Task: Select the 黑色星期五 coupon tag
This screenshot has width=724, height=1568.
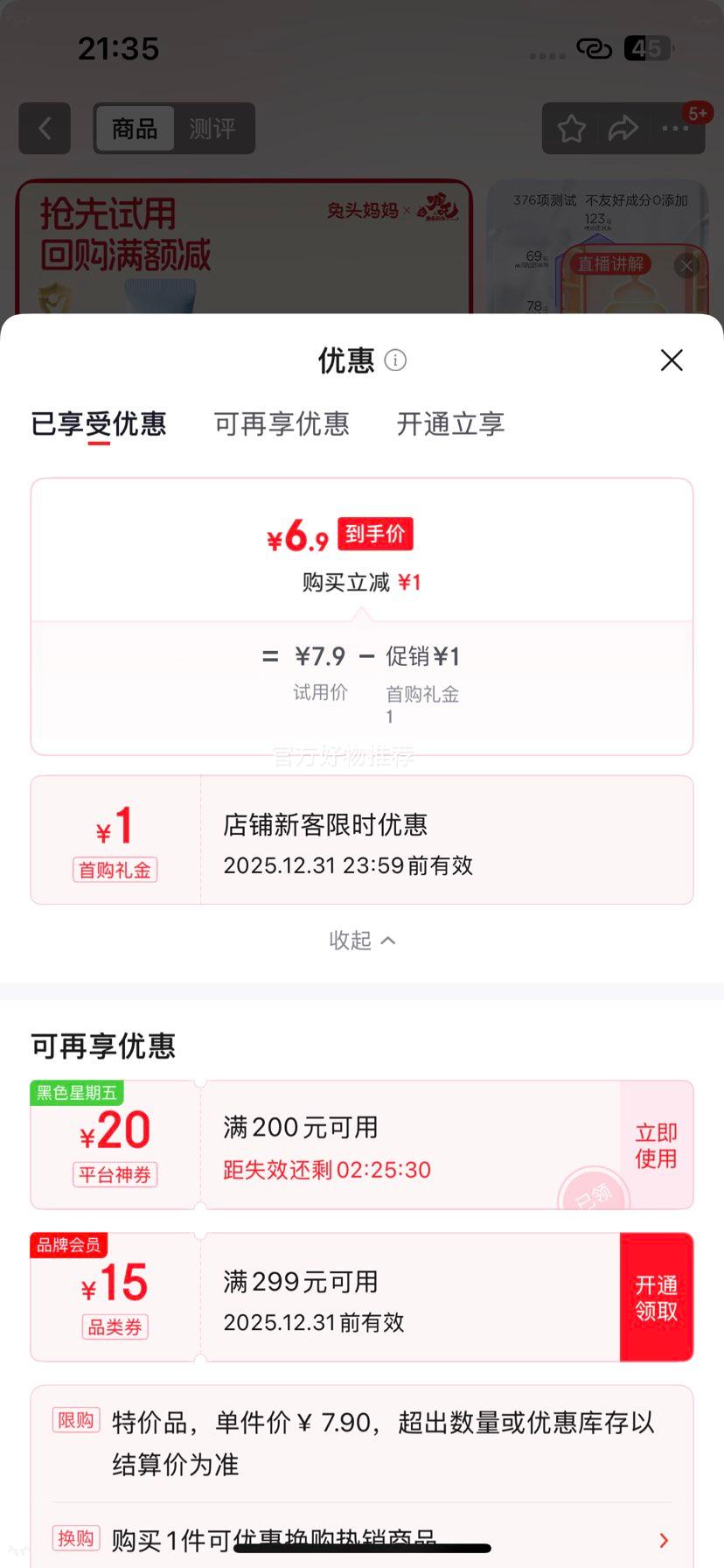Action: [x=76, y=1092]
